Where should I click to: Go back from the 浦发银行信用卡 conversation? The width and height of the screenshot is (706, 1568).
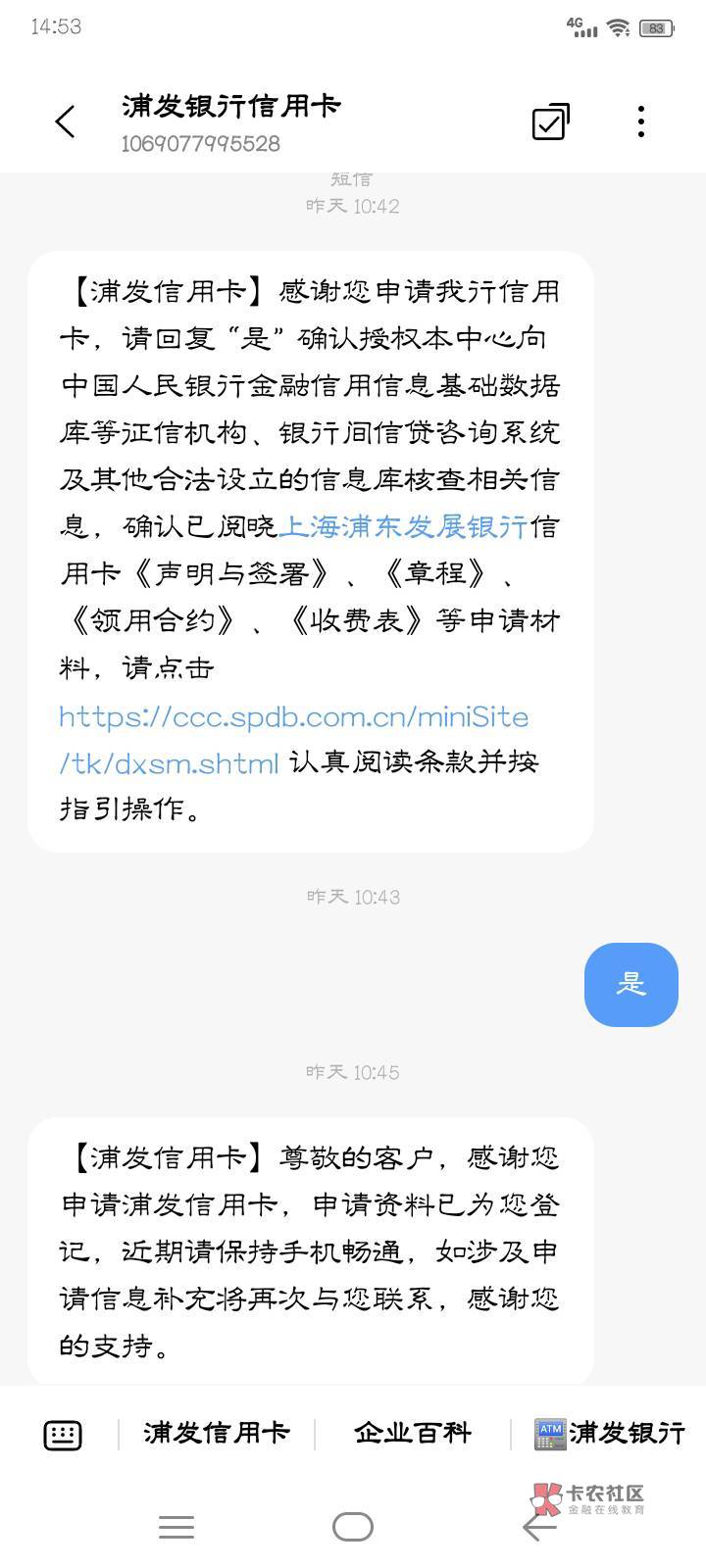click(x=66, y=122)
